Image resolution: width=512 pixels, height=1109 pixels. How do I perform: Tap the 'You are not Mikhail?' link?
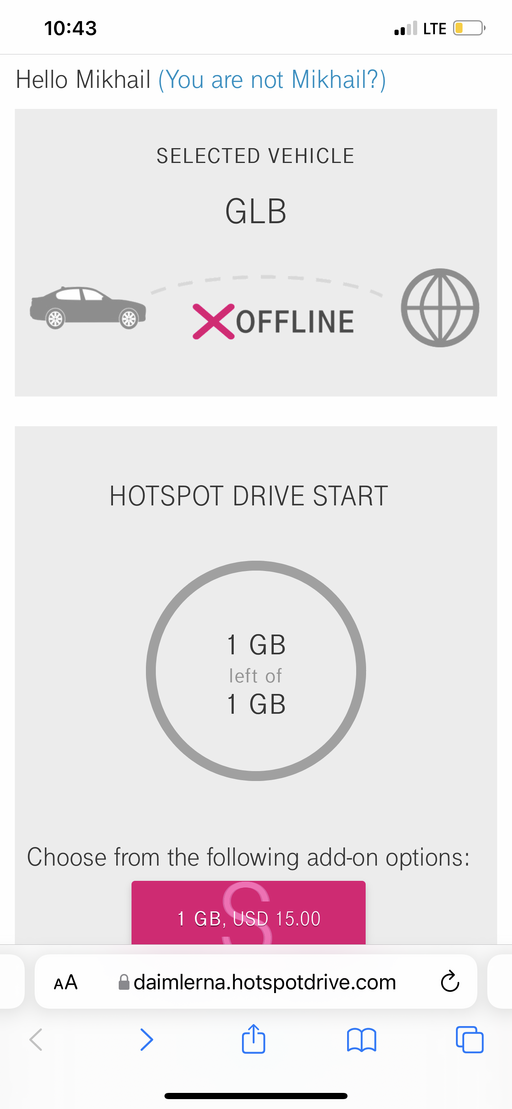point(272,80)
